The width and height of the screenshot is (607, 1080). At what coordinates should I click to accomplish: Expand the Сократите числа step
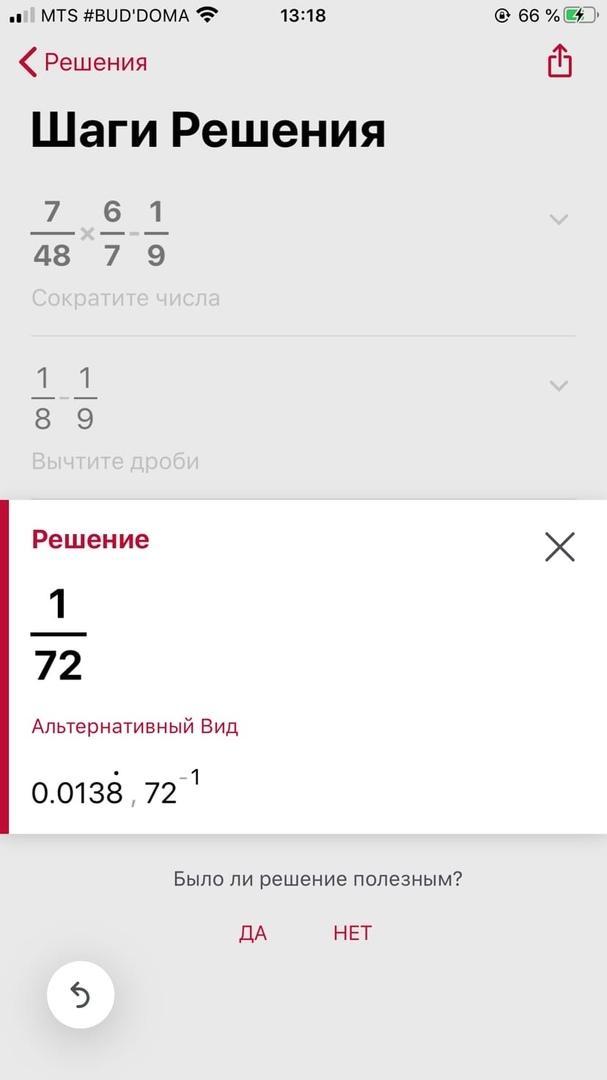(x=559, y=219)
